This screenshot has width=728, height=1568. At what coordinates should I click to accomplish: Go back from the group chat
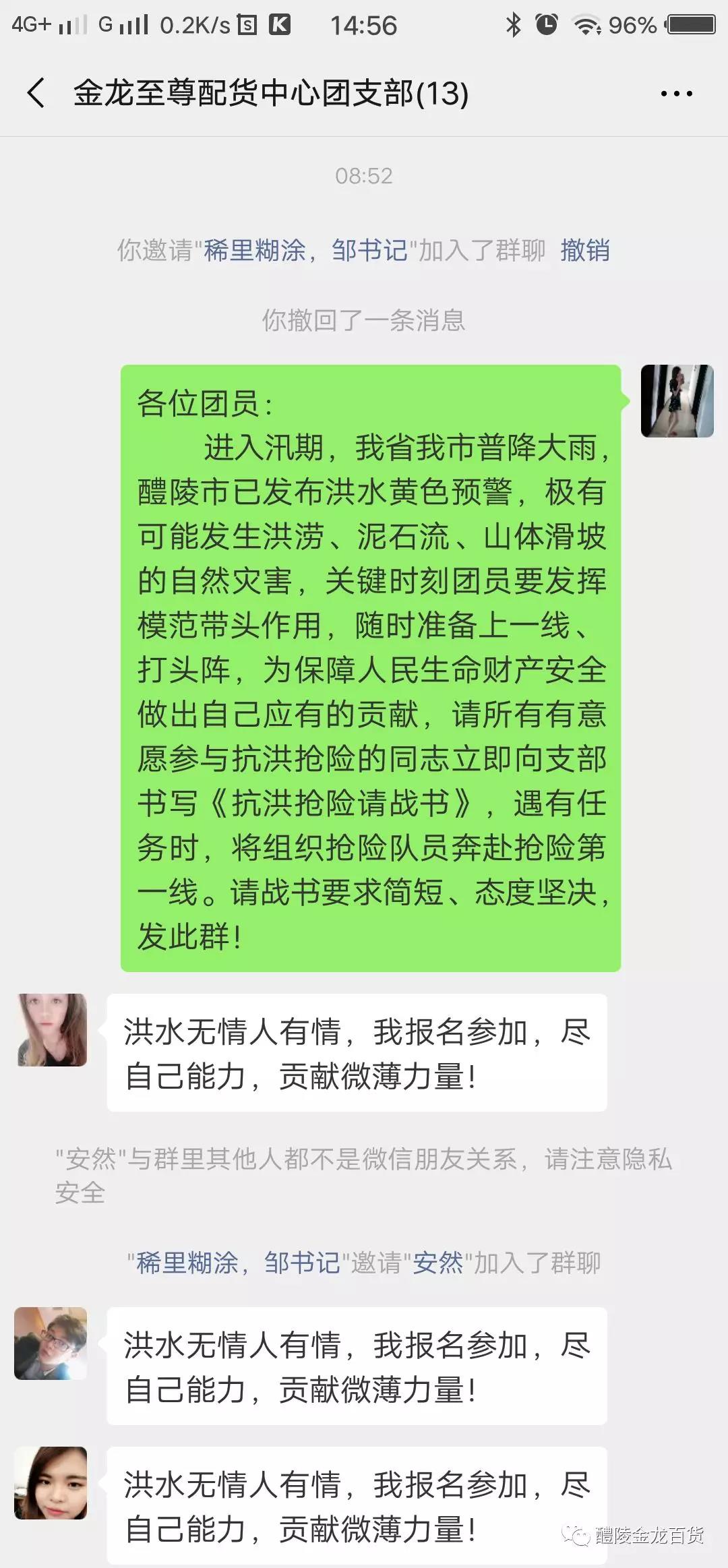coord(36,93)
